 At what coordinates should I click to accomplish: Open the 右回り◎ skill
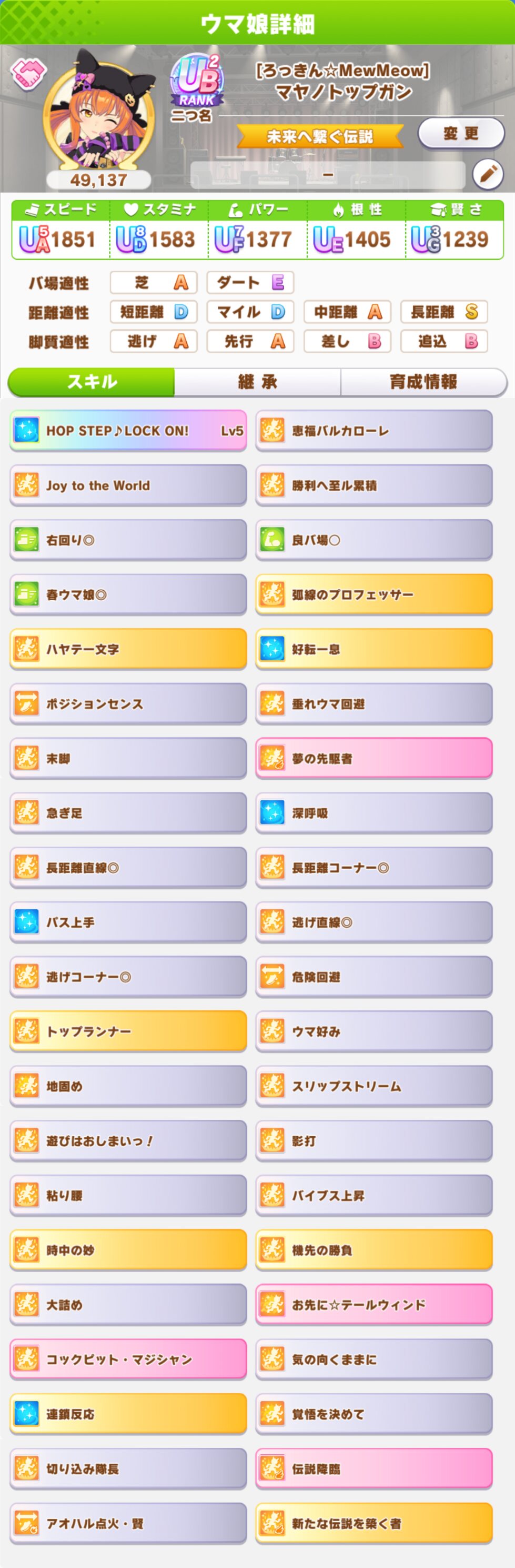click(x=128, y=540)
